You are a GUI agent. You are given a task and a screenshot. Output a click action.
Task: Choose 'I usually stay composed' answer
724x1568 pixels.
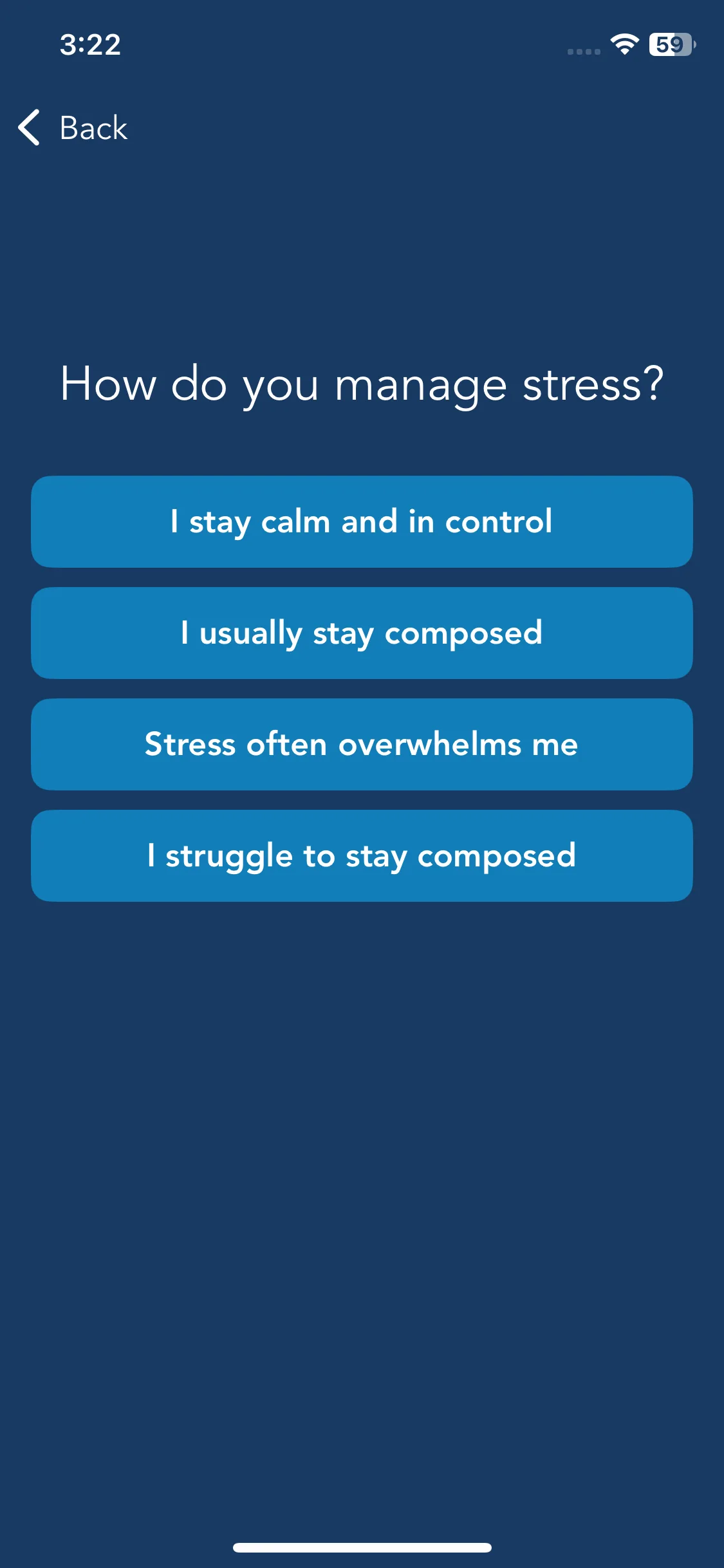coord(362,633)
